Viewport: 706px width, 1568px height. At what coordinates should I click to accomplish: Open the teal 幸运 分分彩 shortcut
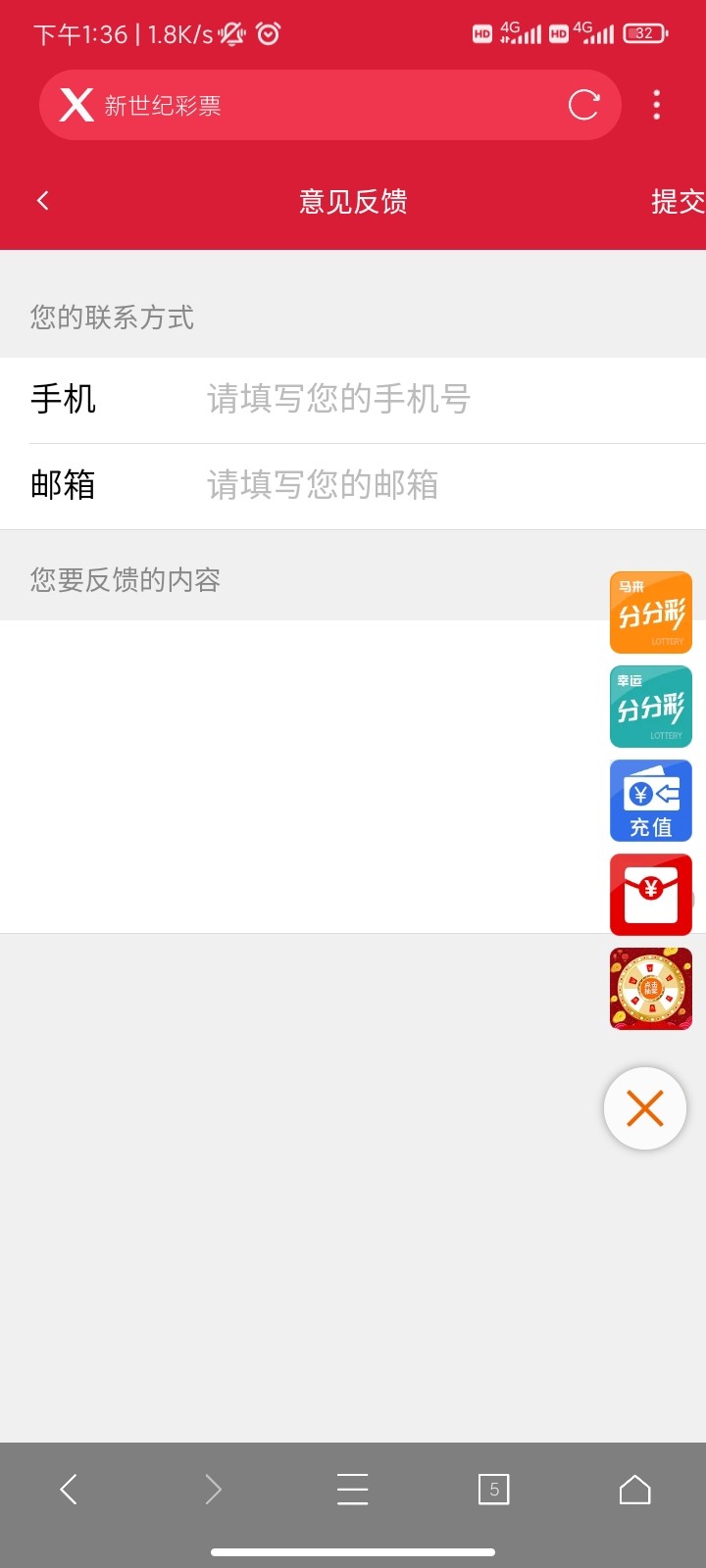coord(651,707)
